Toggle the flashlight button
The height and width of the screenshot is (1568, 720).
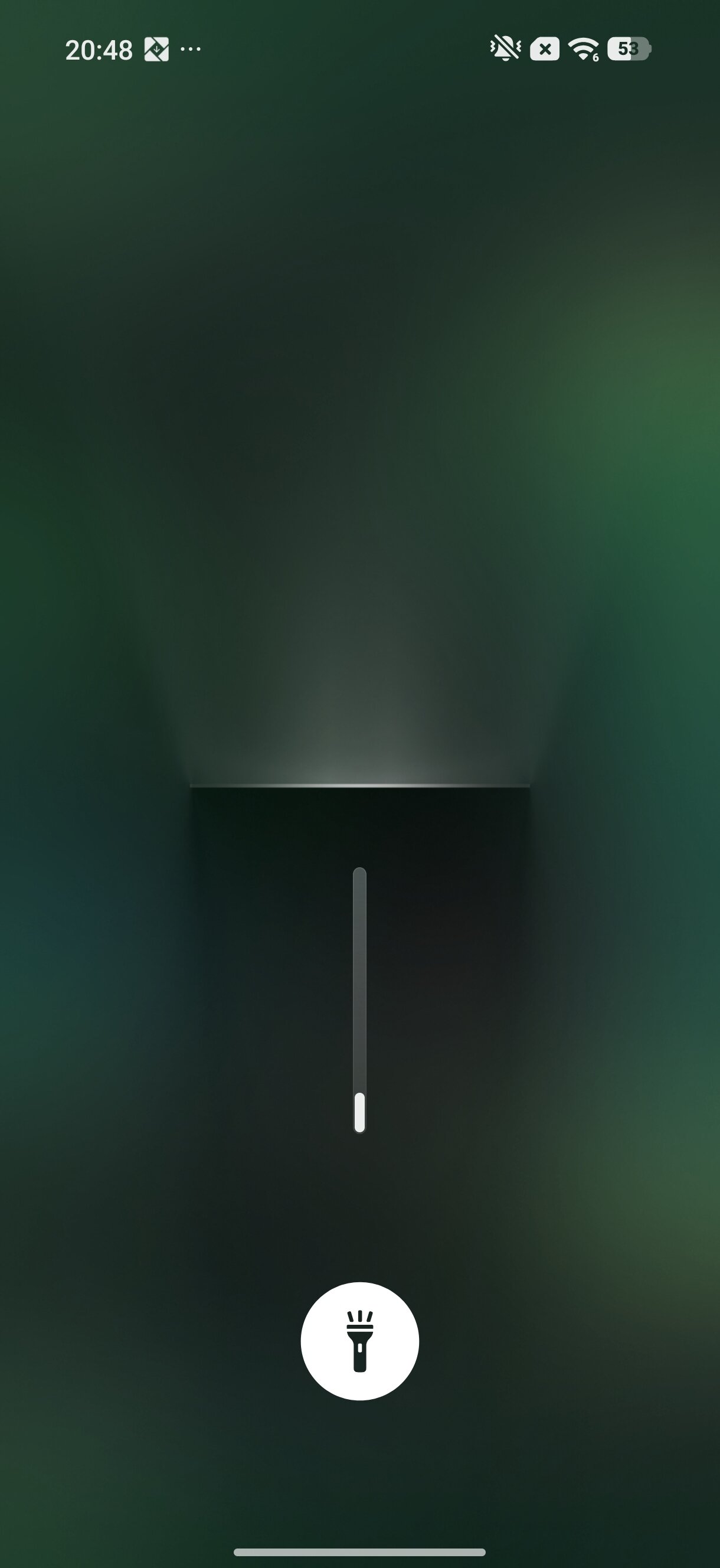pos(359,1341)
